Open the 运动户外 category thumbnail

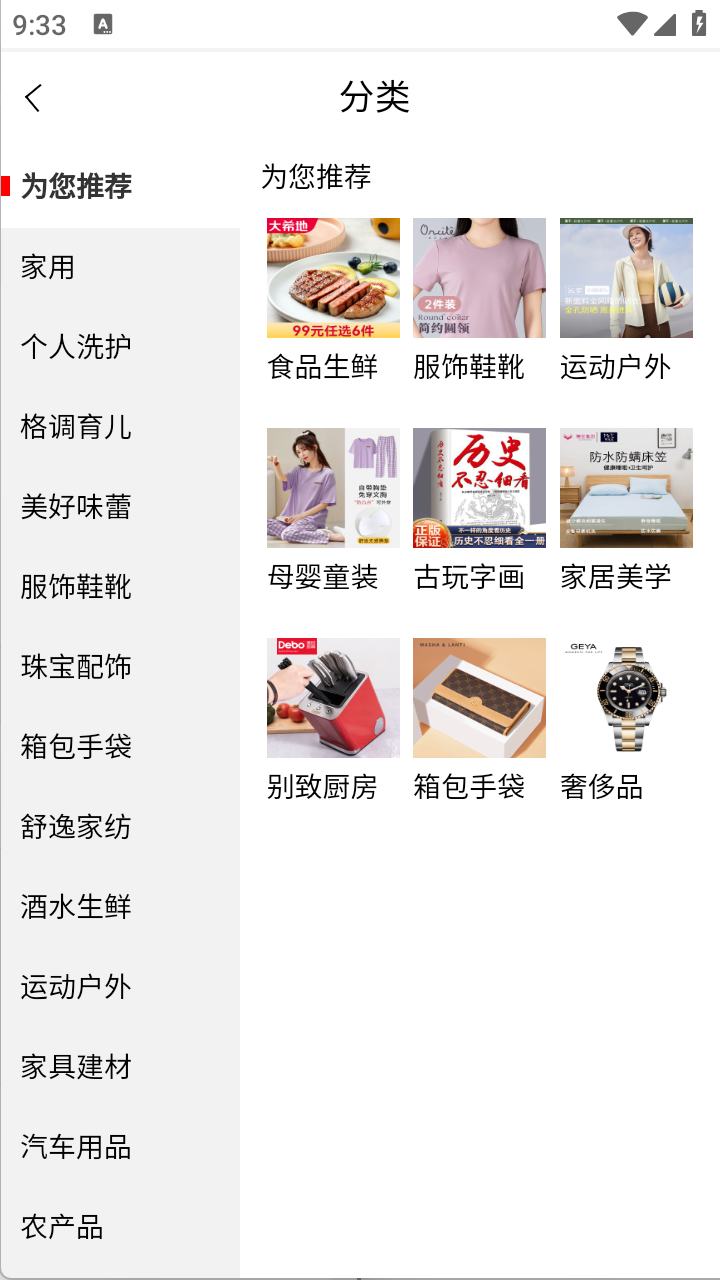pyautogui.click(x=626, y=277)
